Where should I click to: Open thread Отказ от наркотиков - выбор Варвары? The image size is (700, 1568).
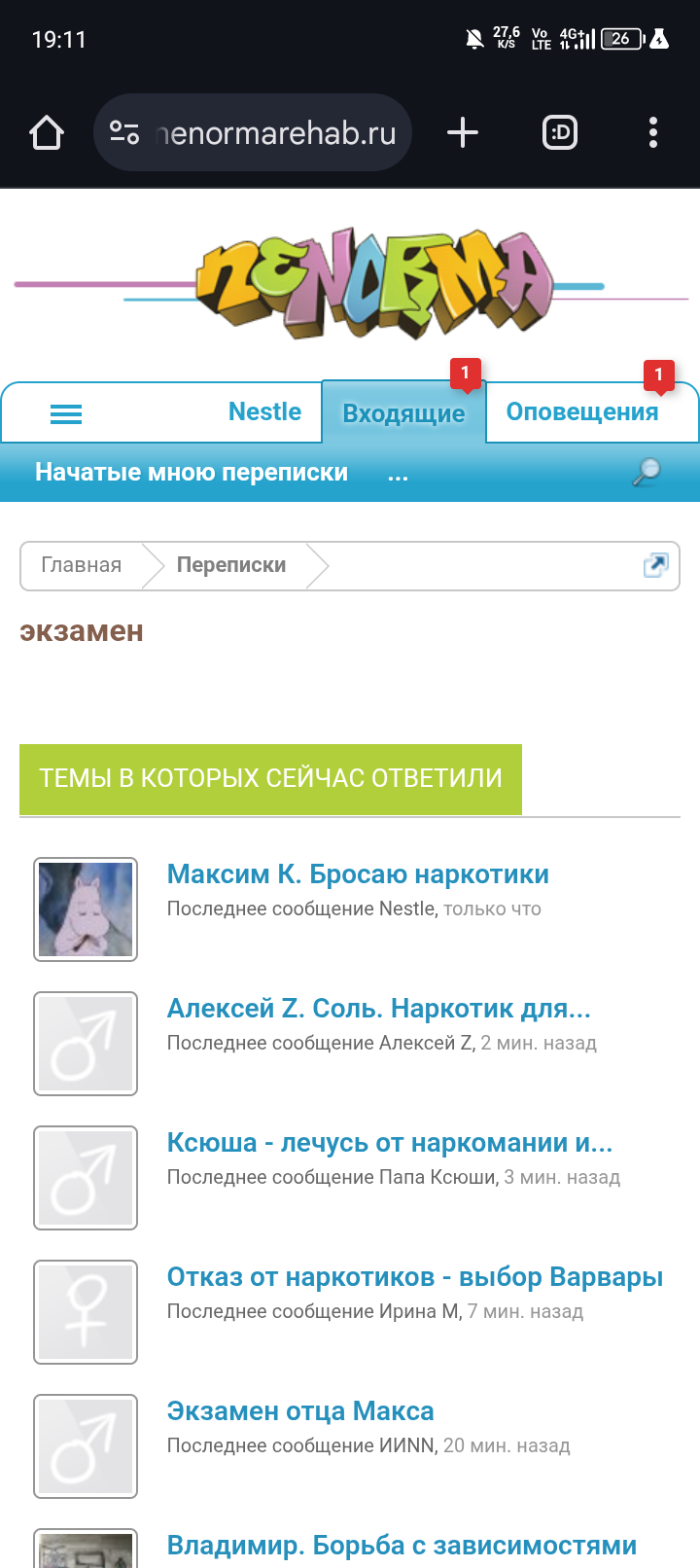pyautogui.click(x=415, y=1276)
